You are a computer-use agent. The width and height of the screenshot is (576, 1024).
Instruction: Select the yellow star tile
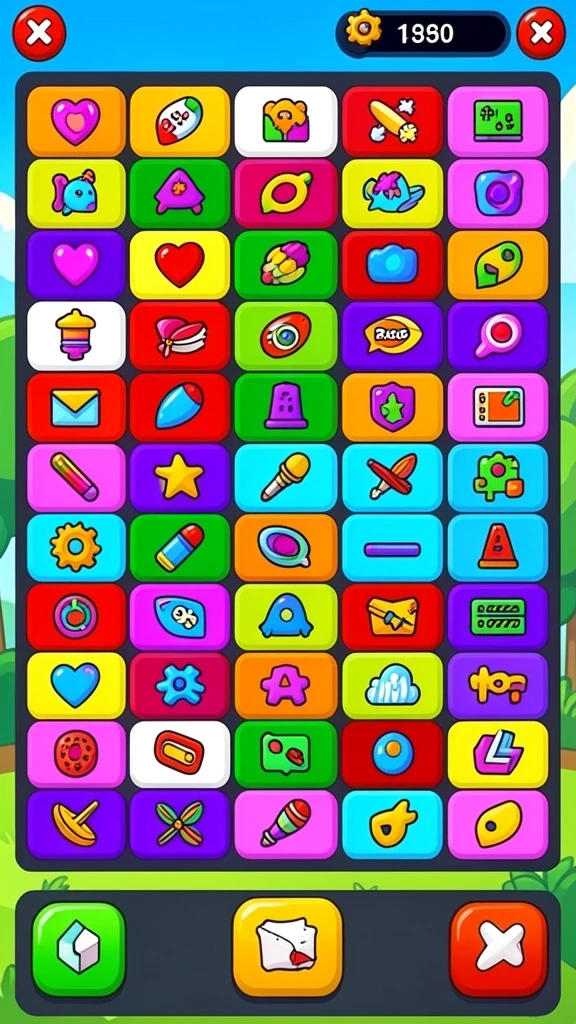pos(180,478)
